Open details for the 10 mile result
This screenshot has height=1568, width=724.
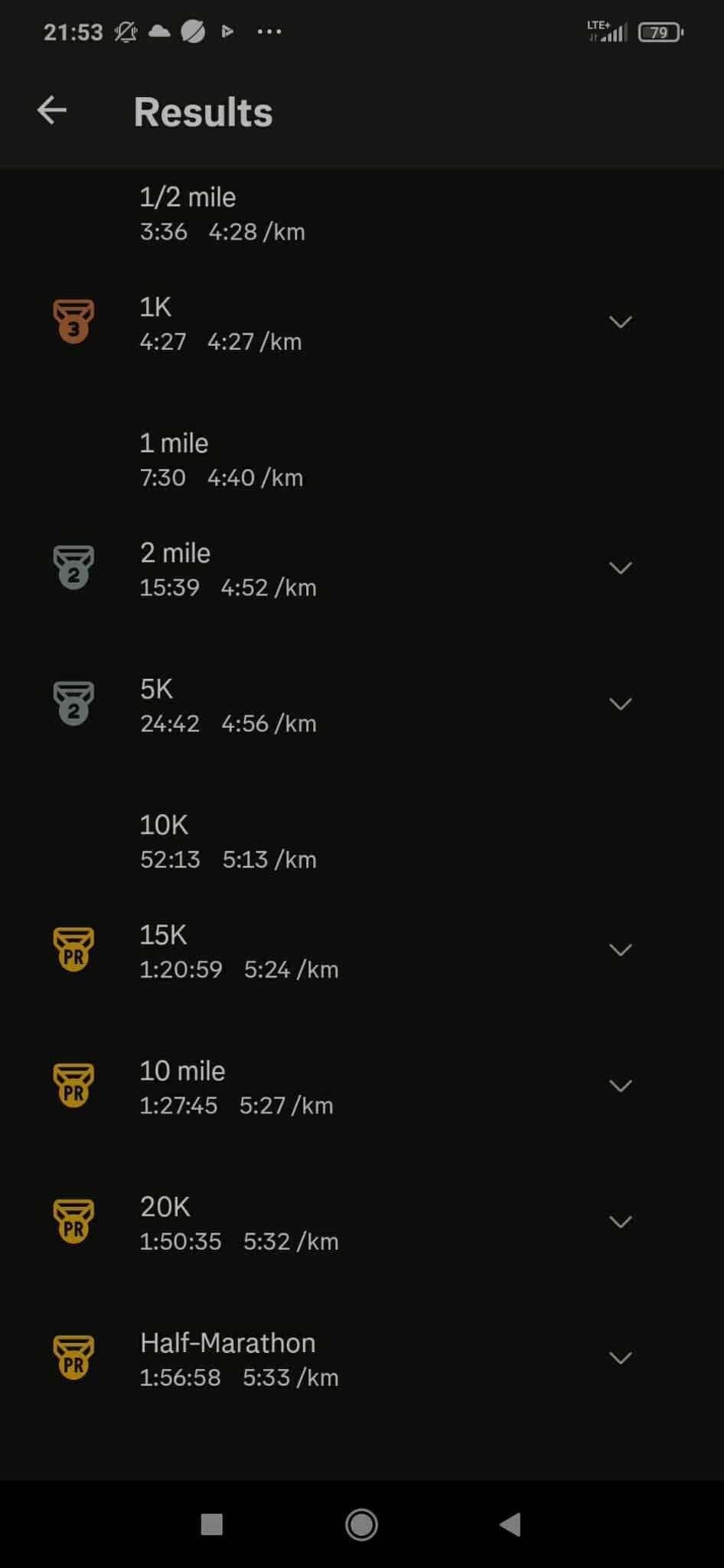click(x=620, y=1086)
